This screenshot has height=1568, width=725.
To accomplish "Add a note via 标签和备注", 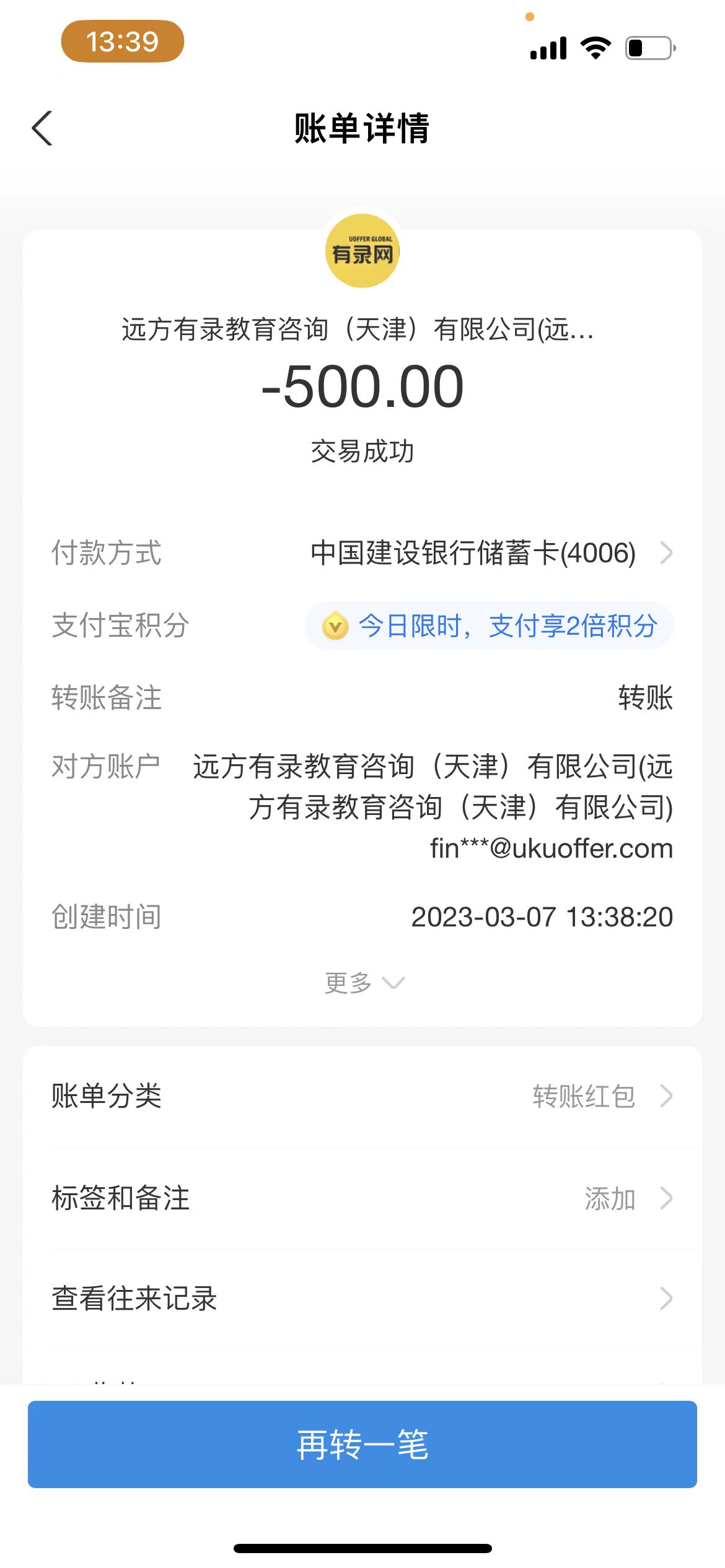I will tap(362, 1198).
